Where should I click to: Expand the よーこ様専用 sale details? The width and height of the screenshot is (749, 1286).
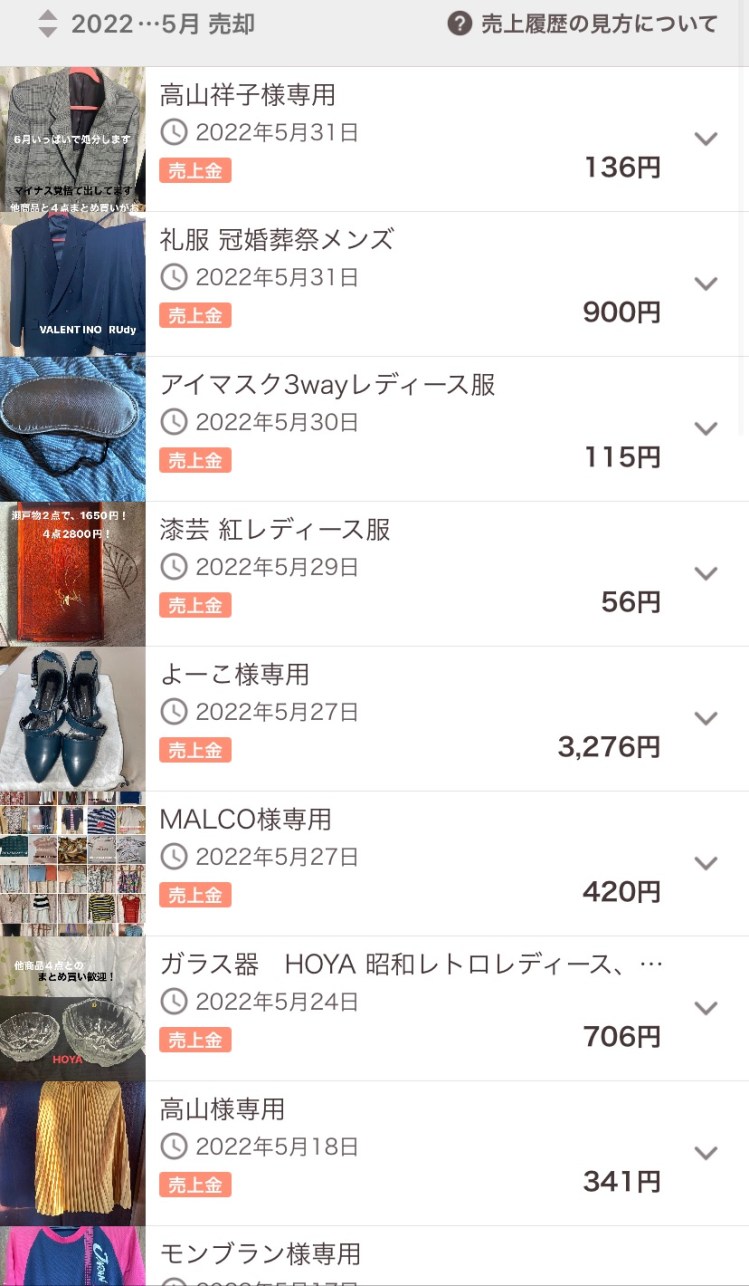(706, 719)
